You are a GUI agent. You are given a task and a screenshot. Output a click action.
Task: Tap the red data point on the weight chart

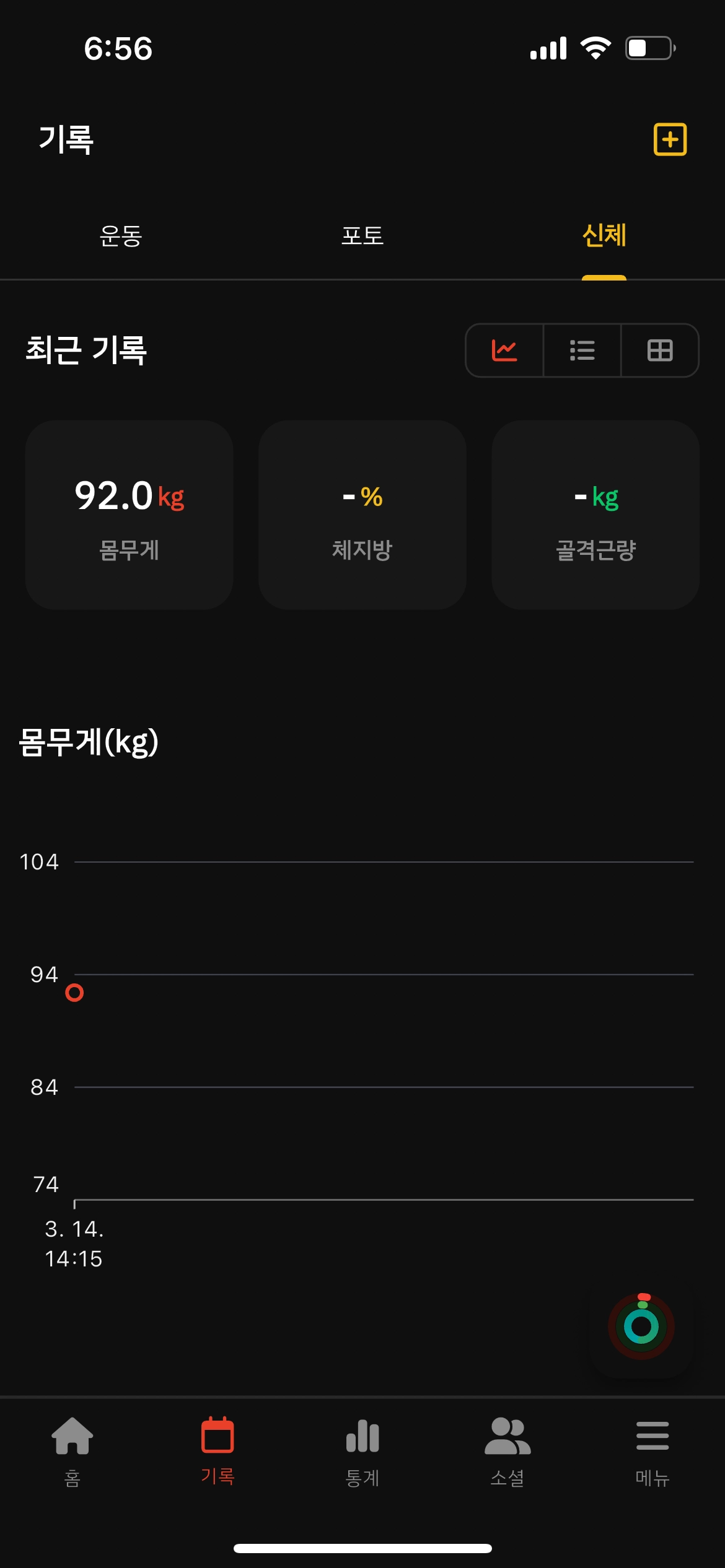(x=74, y=993)
